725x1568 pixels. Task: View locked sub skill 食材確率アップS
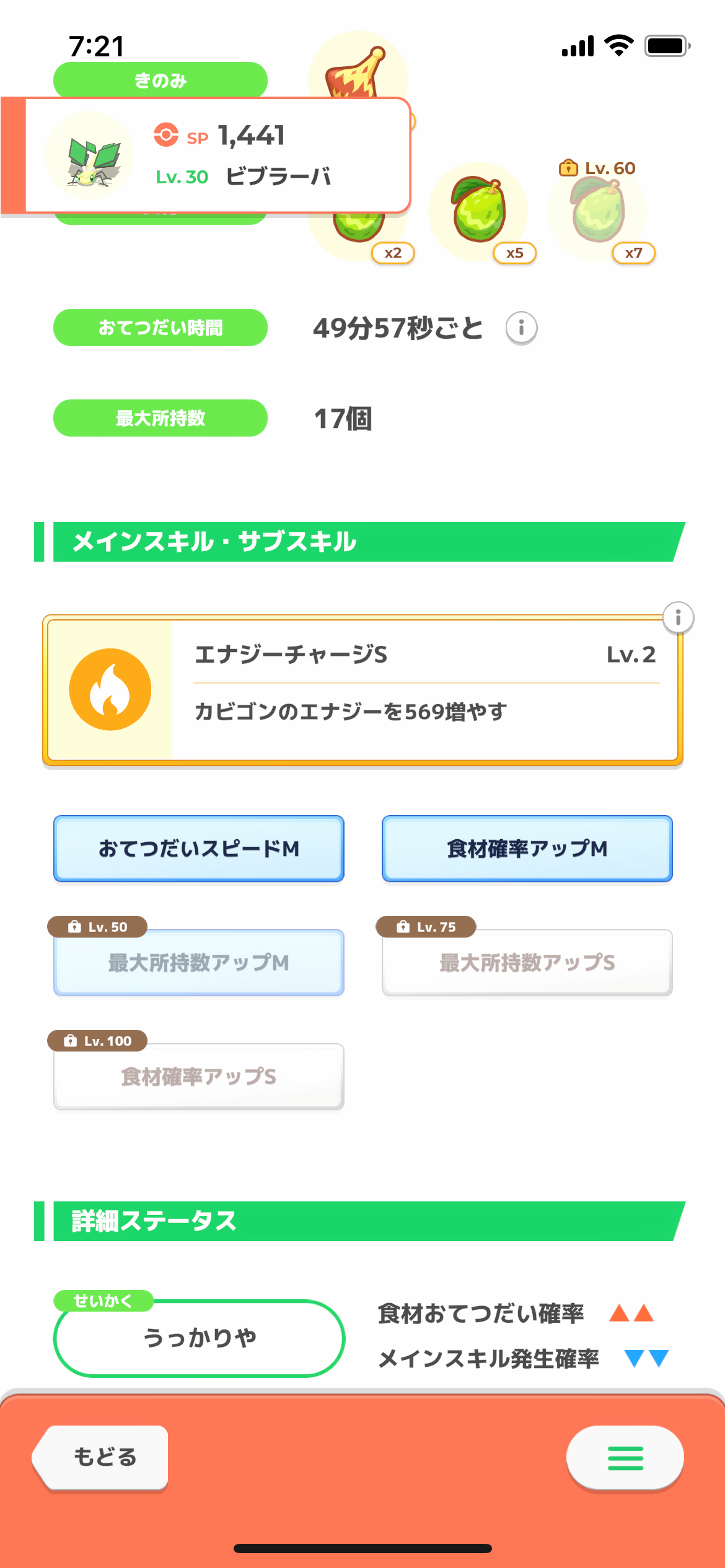coord(199,1076)
